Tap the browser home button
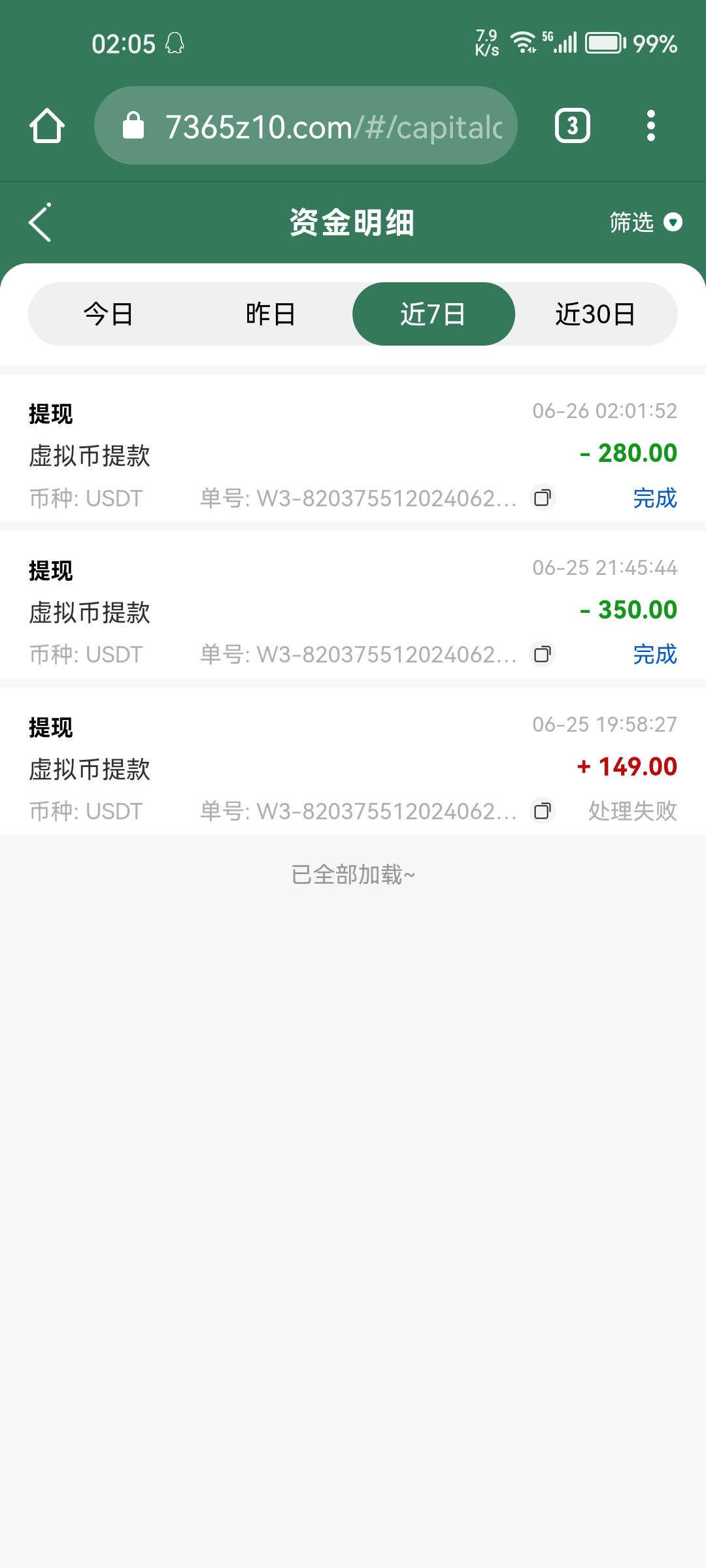 [47, 125]
